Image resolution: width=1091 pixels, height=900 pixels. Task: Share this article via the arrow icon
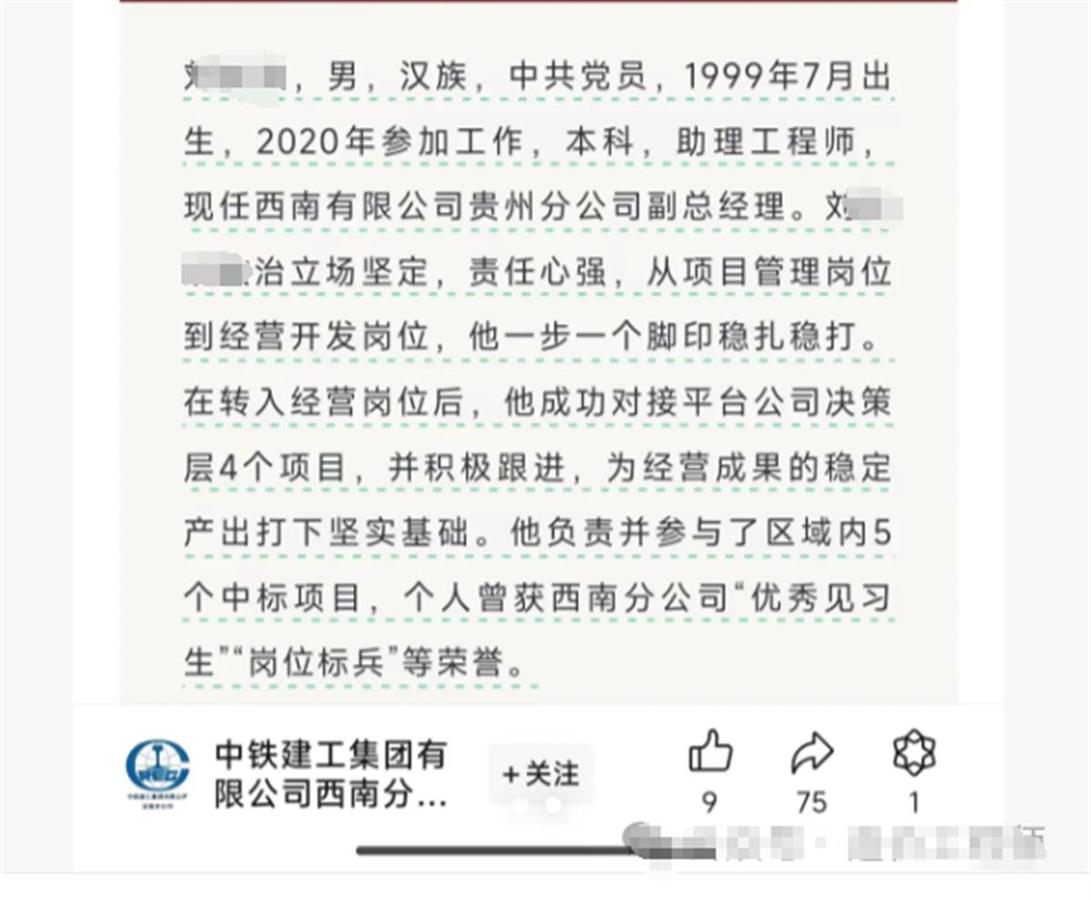(x=811, y=752)
